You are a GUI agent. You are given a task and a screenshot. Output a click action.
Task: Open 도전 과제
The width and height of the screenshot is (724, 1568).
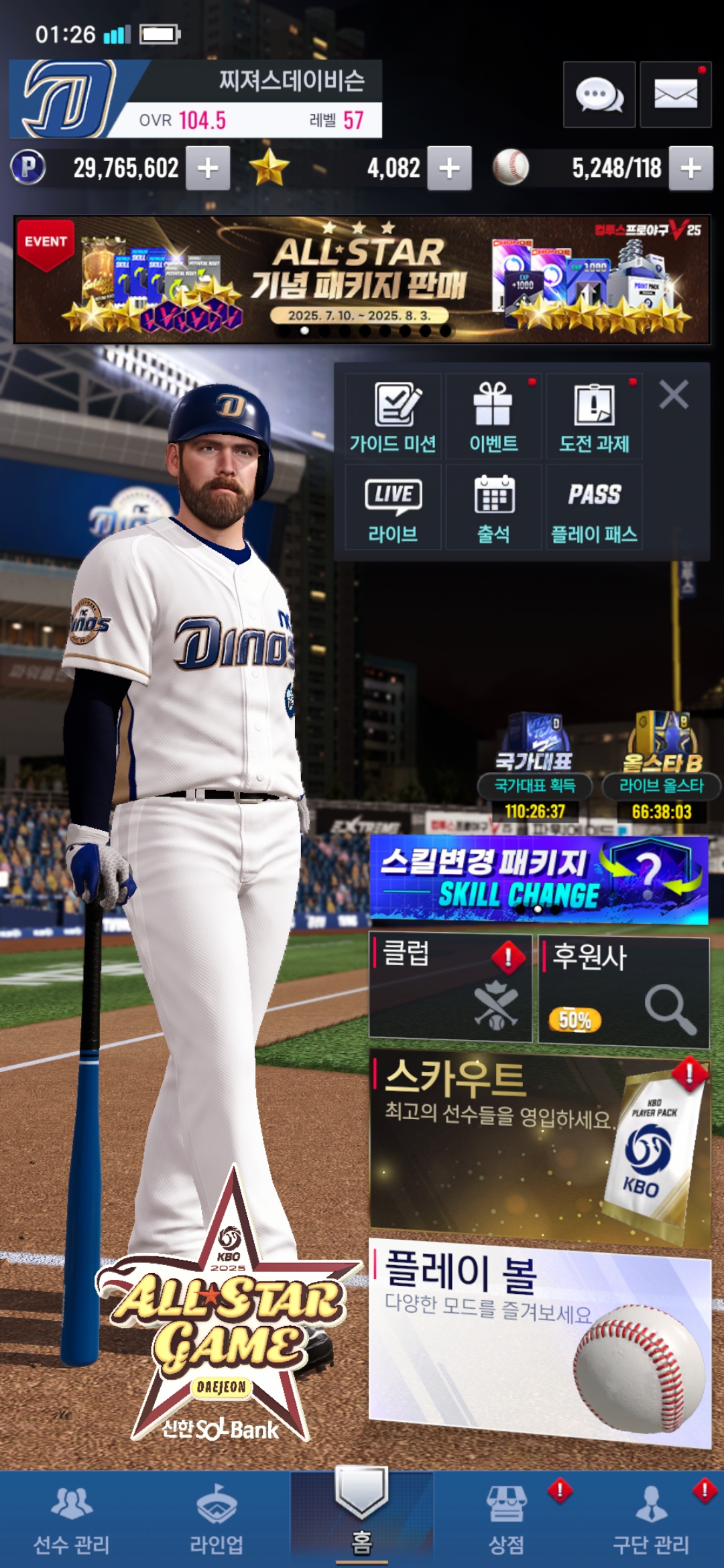594,417
